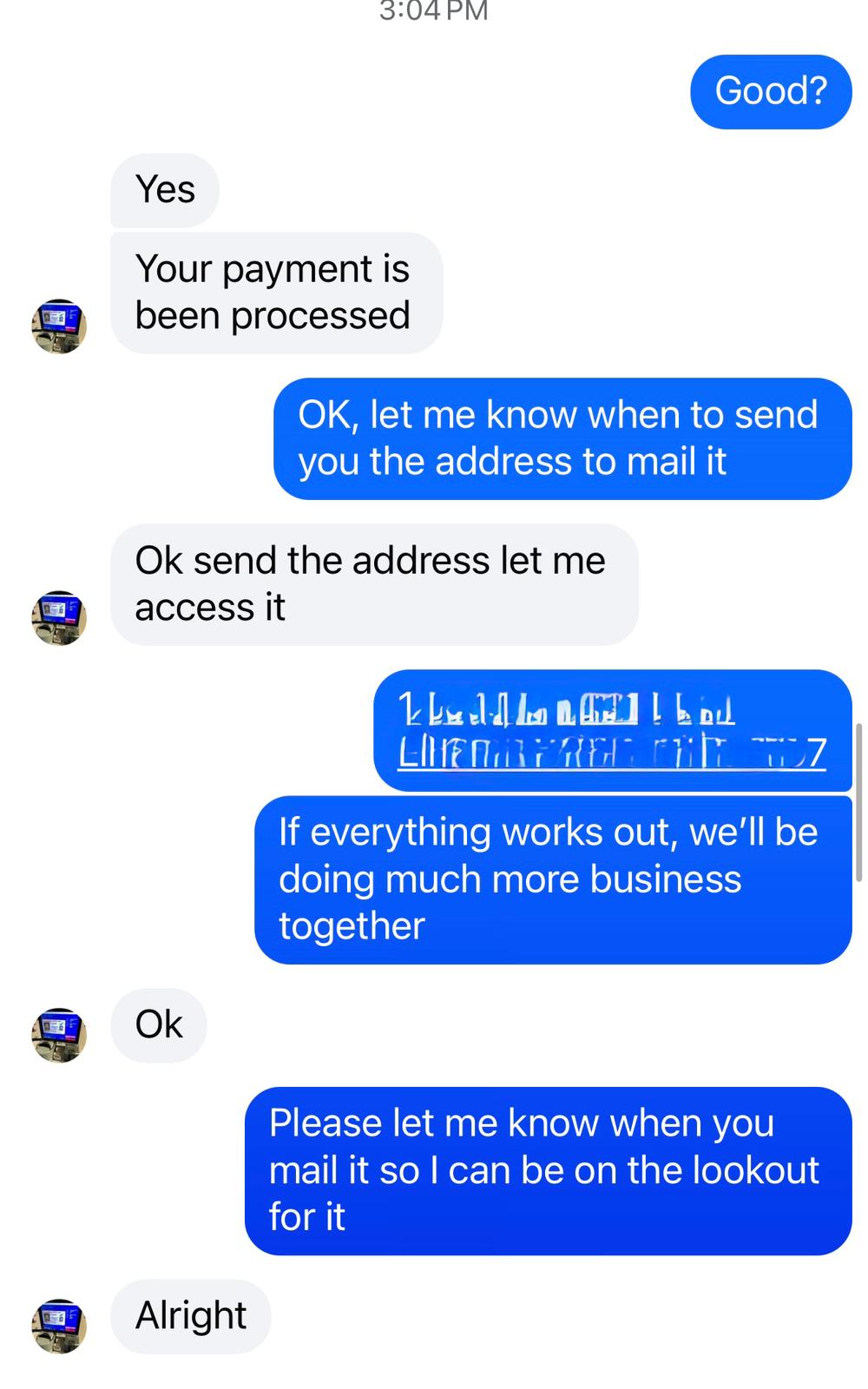Open the profile picture next to "Ok send the address"
Screen dimensions: 868x1389
pyautogui.click(x=59, y=617)
